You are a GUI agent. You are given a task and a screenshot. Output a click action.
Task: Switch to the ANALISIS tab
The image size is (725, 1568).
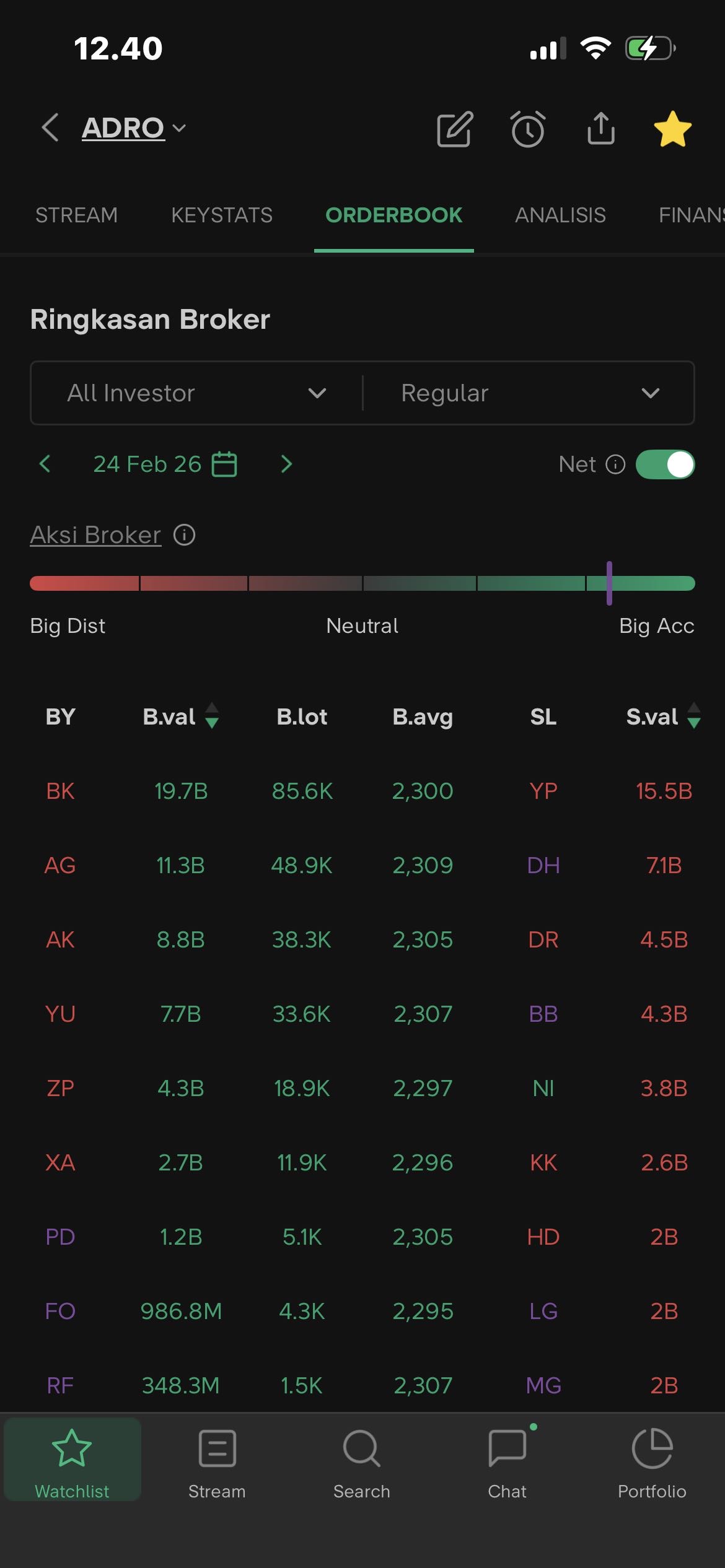560,215
